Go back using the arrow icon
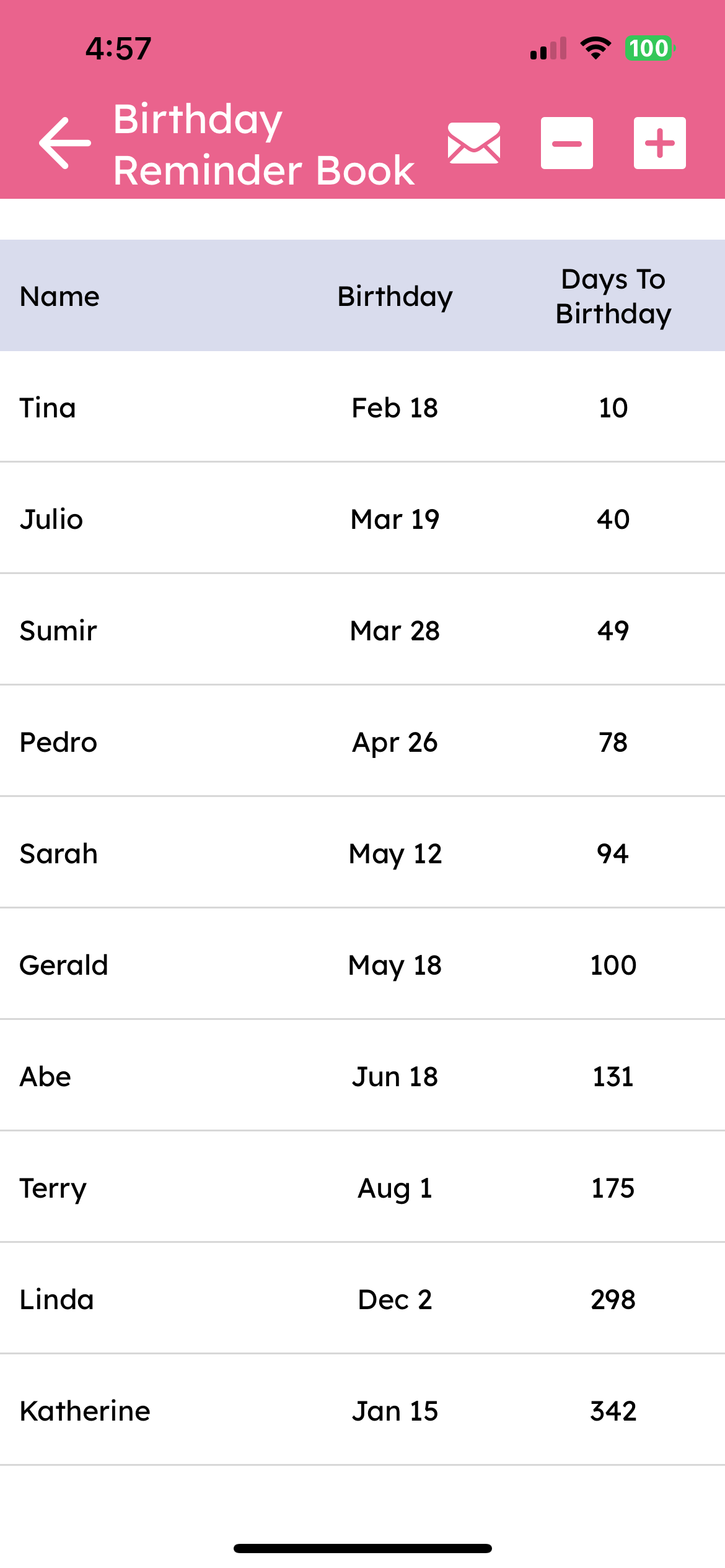The height and width of the screenshot is (1568, 725). pos(64,143)
